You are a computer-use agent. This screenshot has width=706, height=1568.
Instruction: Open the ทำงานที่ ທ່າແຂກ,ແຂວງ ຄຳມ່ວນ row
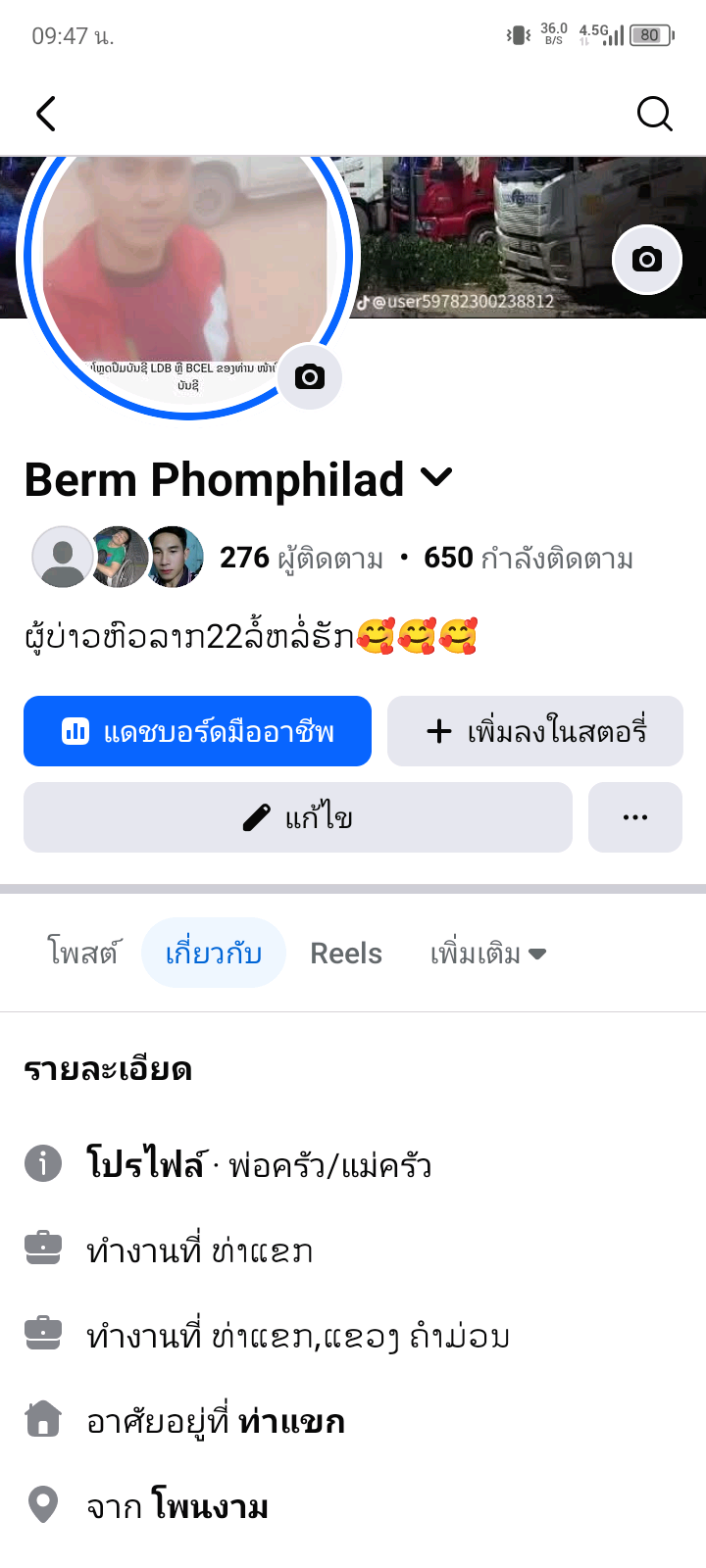pyautogui.click(x=298, y=1336)
